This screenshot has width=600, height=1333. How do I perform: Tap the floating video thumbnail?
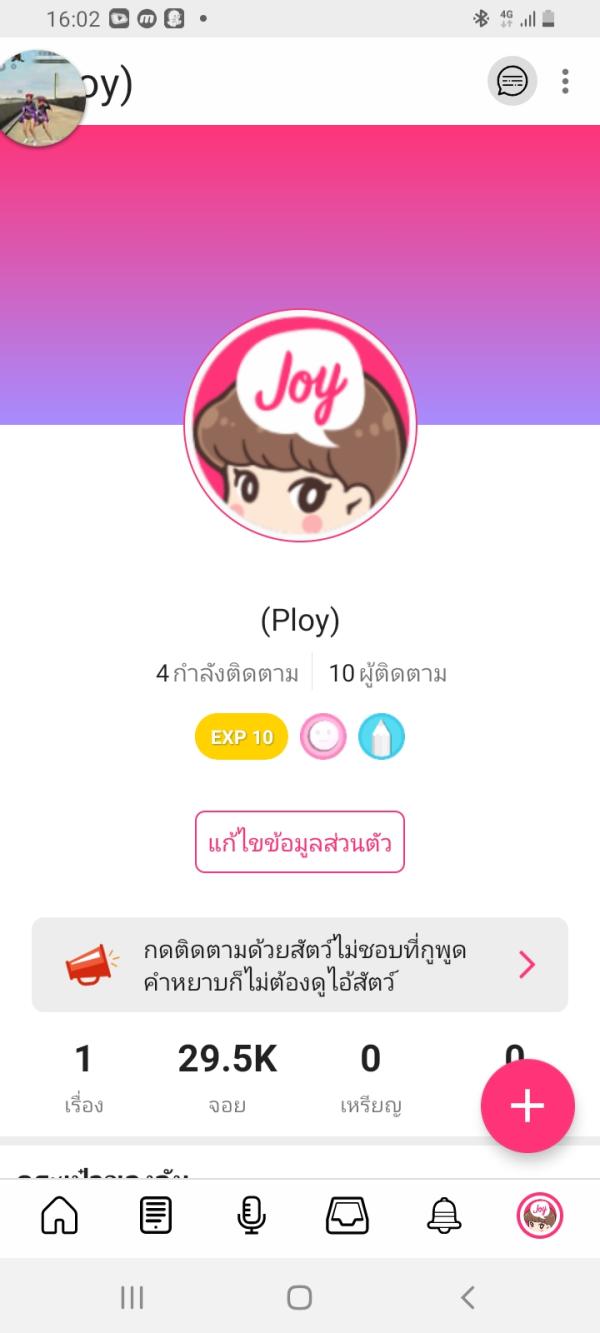[x=40, y=98]
